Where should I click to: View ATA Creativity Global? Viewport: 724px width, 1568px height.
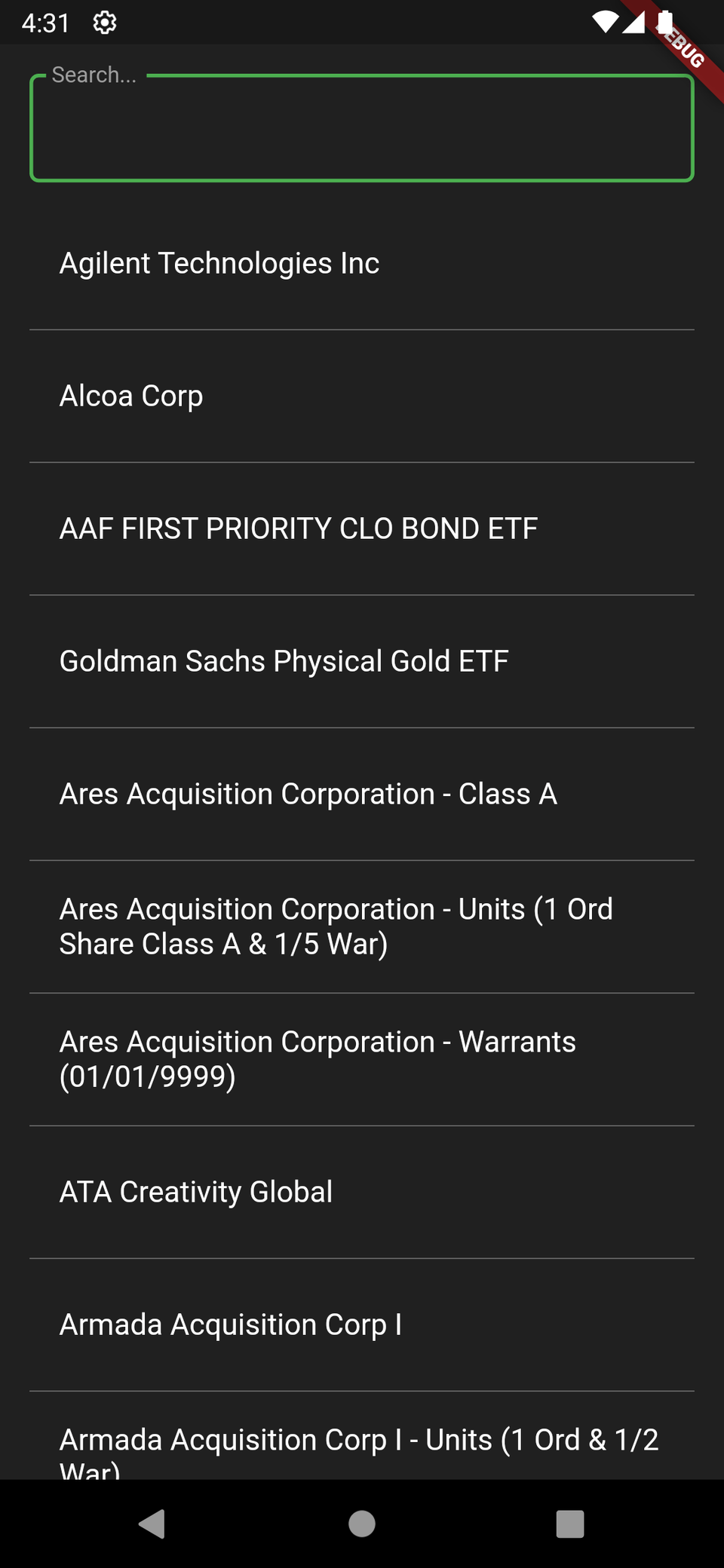pos(362,1193)
